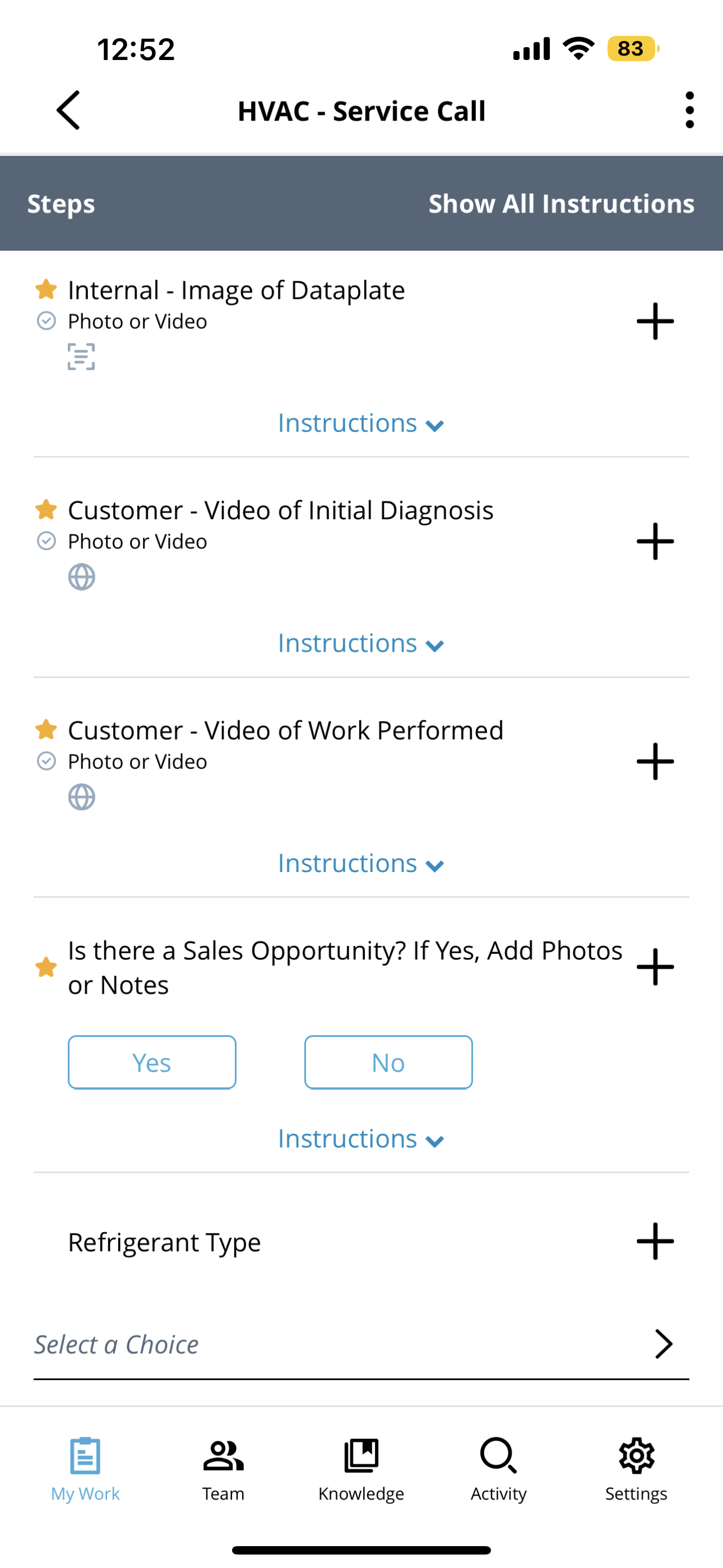This screenshot has height=1568, width=723.
Task: Expand Instructions under Video of Initial Diagnosis
Action: pyautogui.click(x=361, y=643)
